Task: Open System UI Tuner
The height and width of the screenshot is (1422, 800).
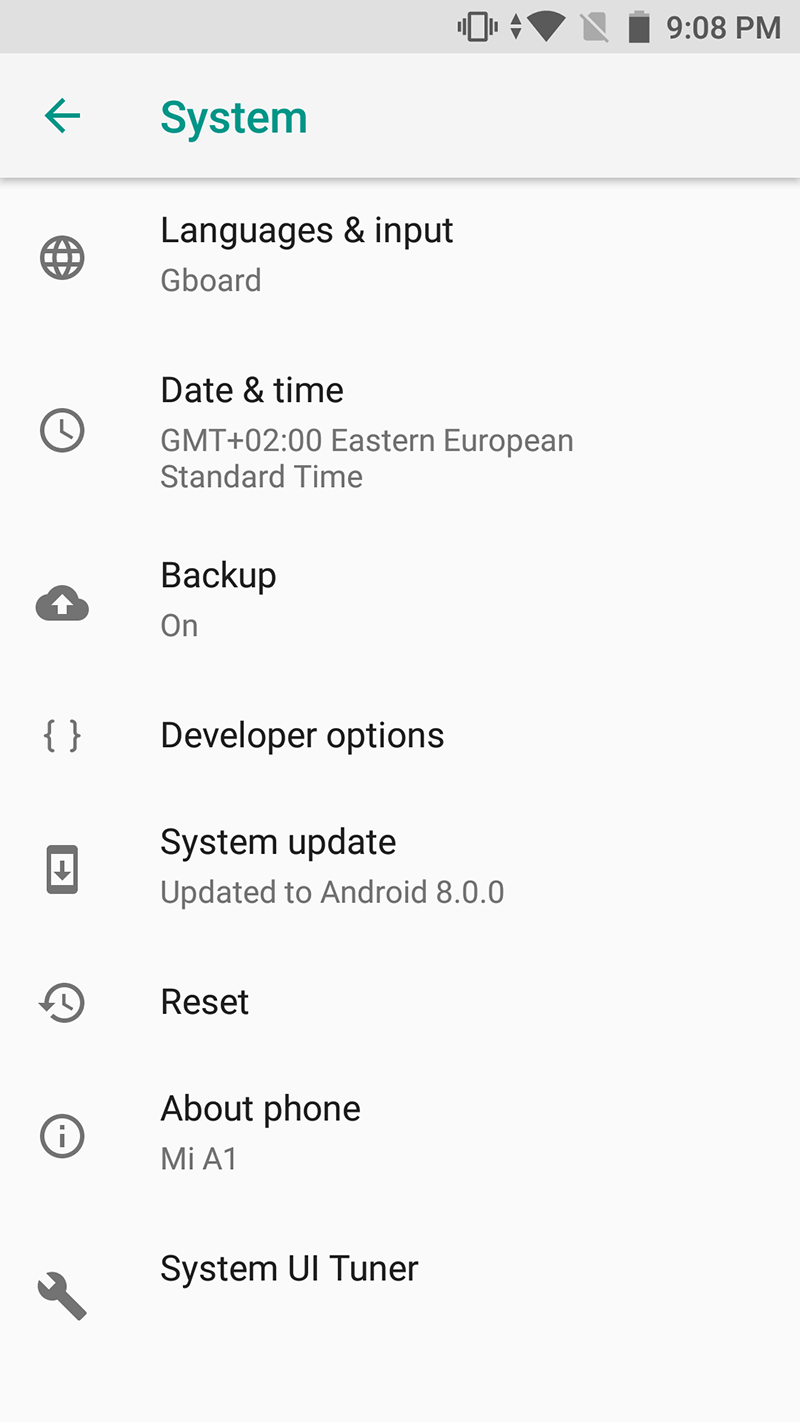Action: (x=289, y=1269)
